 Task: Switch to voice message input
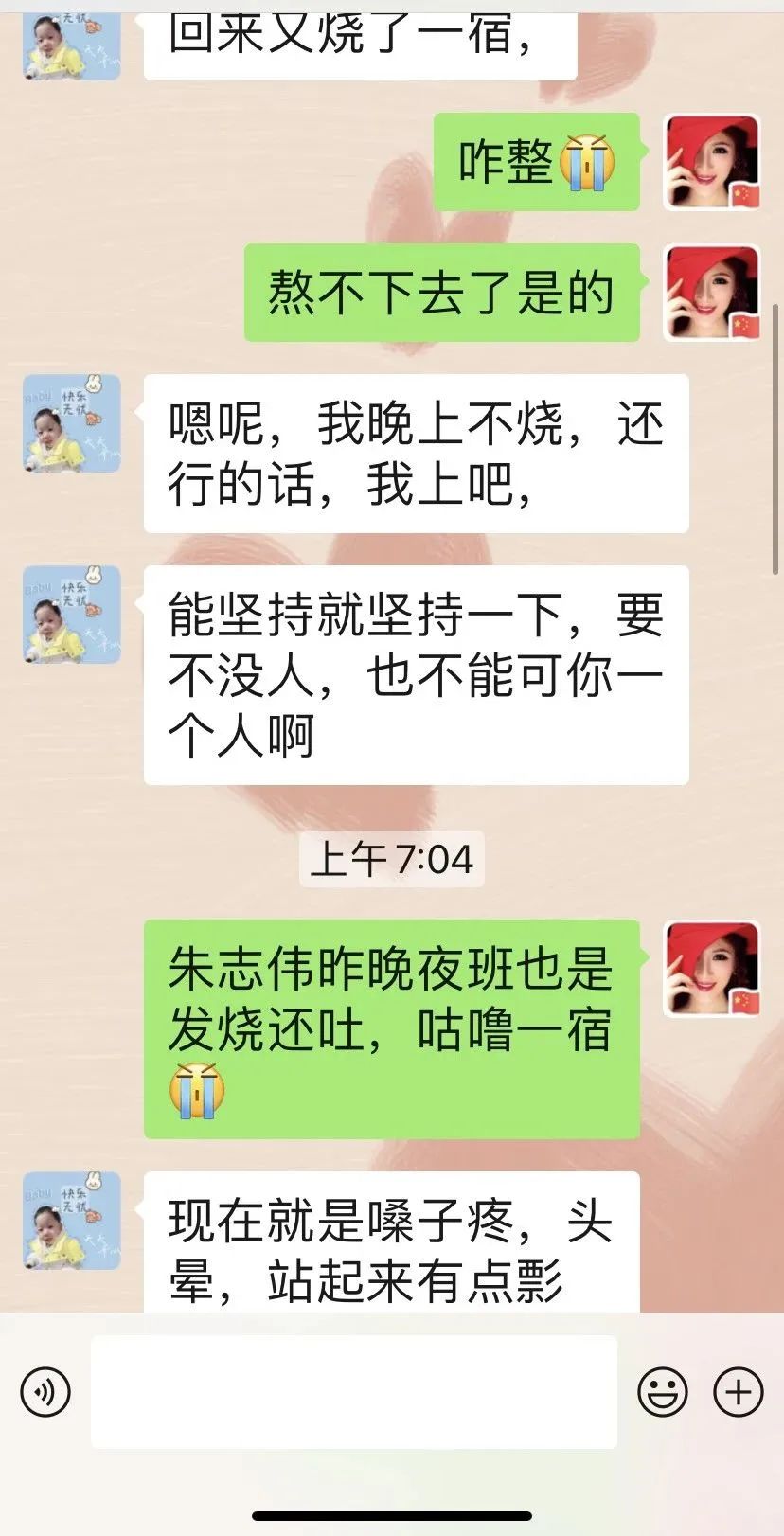pos(45,1392)
